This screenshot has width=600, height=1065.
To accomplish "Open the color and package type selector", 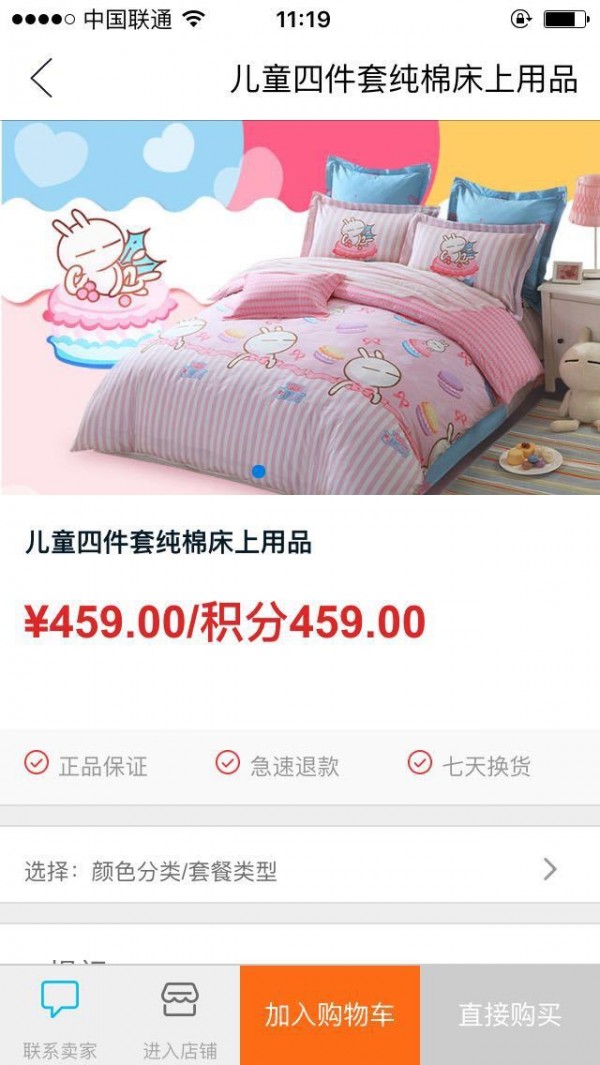I will point(300,870).
